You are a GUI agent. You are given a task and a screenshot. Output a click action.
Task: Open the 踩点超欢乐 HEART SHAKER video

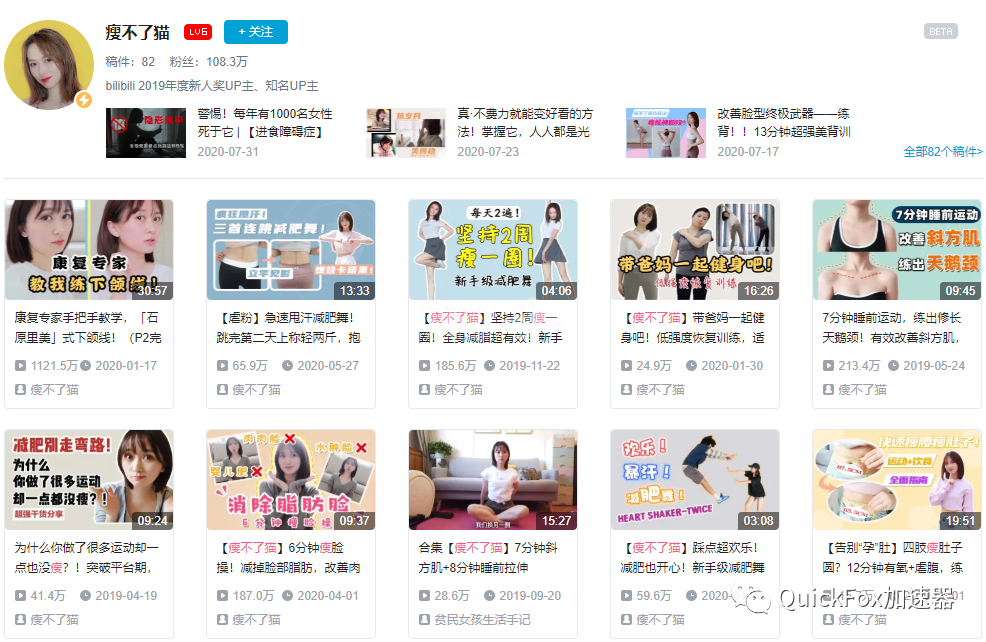point(694,480)
